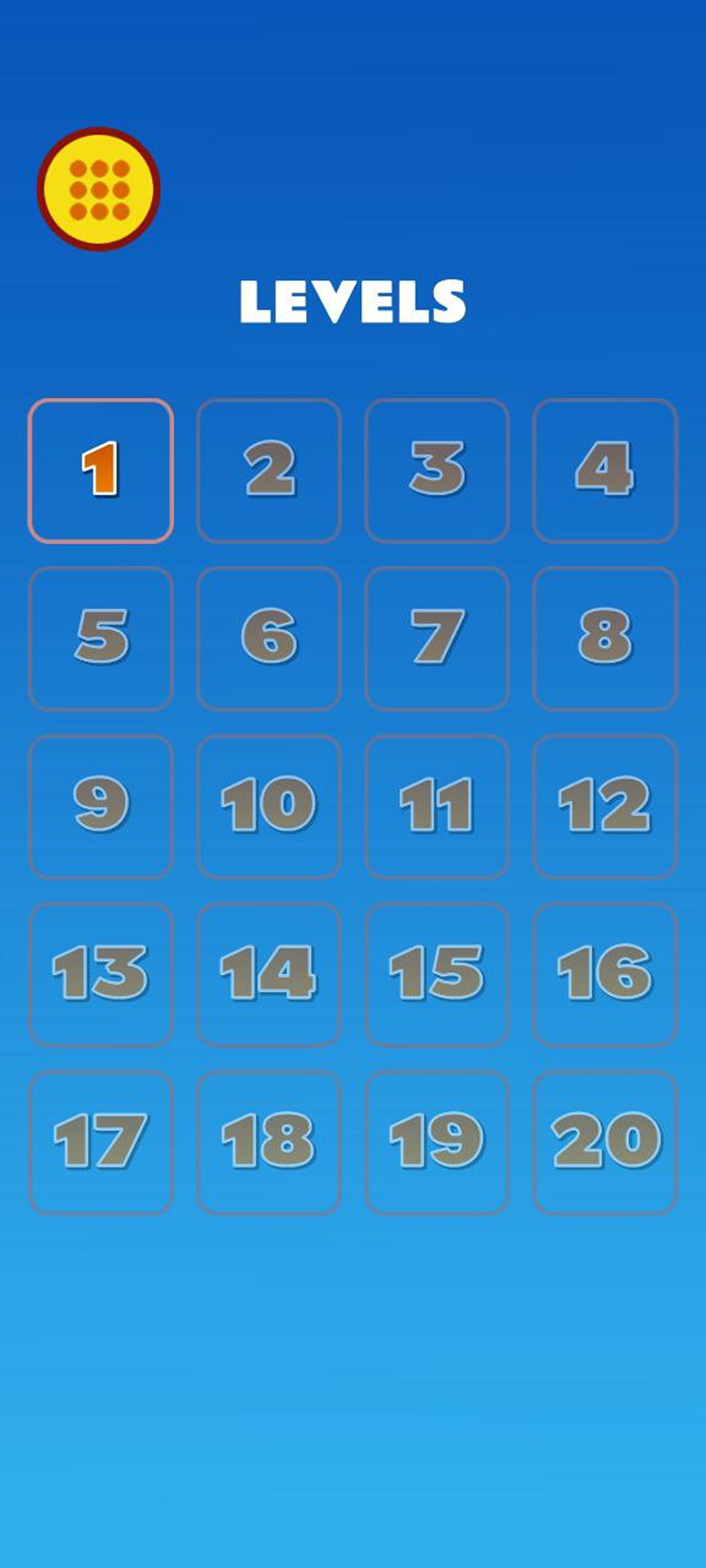Choose level 15
This screenshot has width=706, height=1568.
tap(437, 974)
